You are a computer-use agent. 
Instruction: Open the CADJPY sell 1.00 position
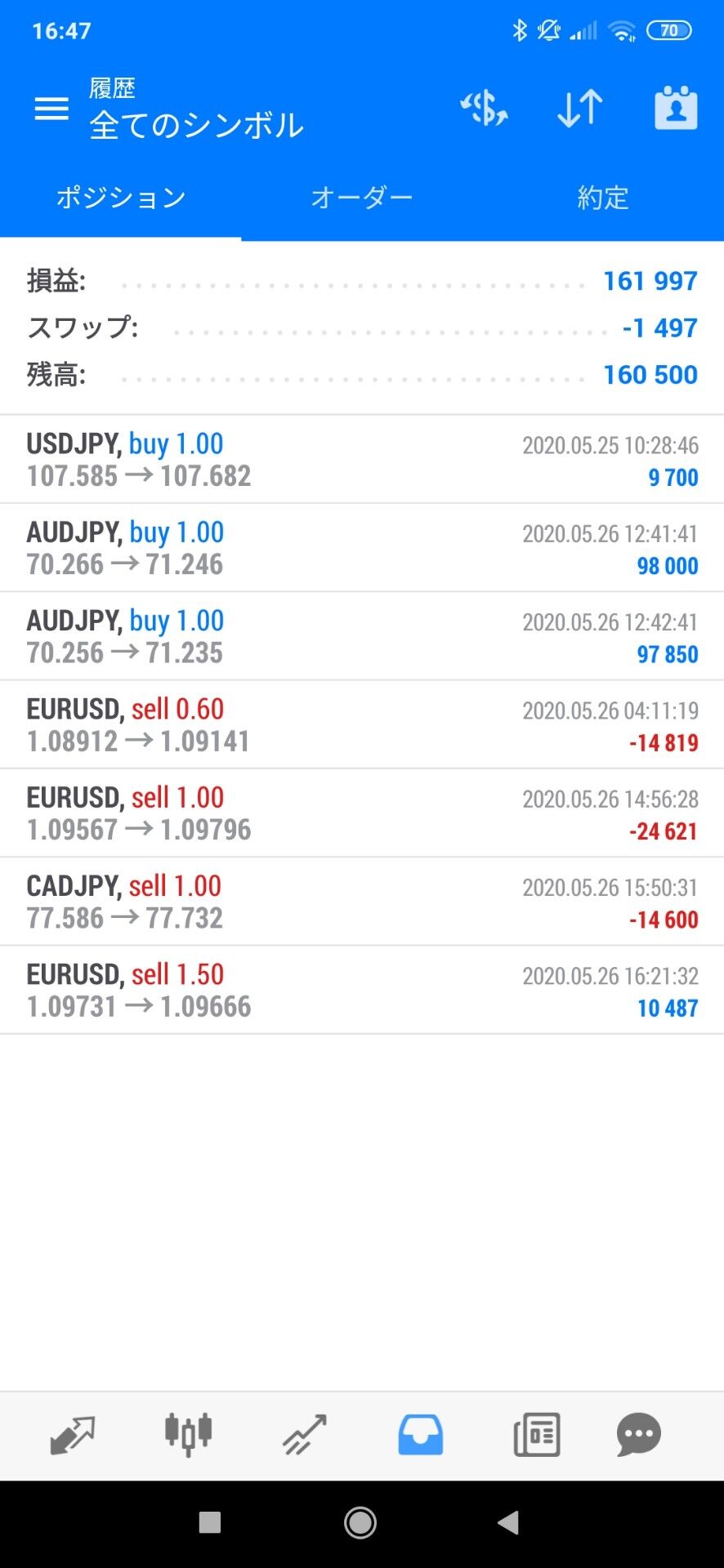tap(362, 902)
